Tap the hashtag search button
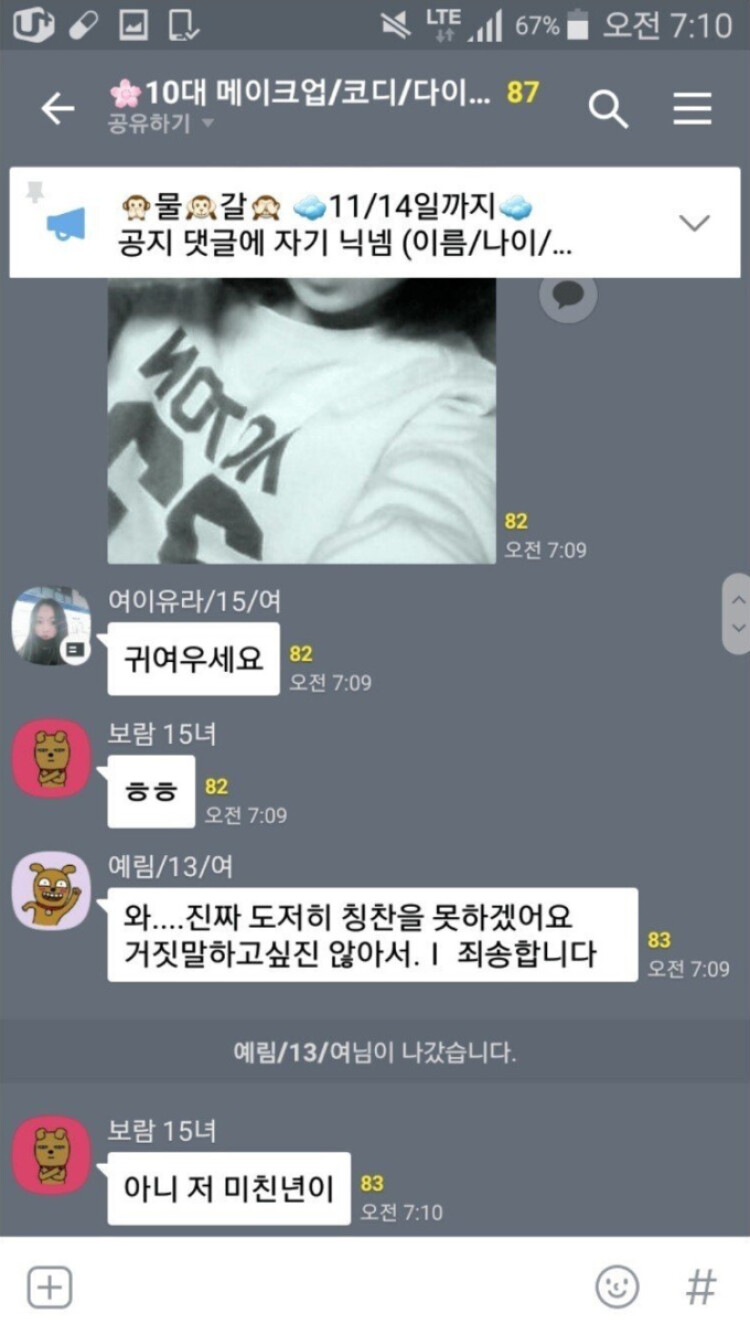 tap(700, 1286)
